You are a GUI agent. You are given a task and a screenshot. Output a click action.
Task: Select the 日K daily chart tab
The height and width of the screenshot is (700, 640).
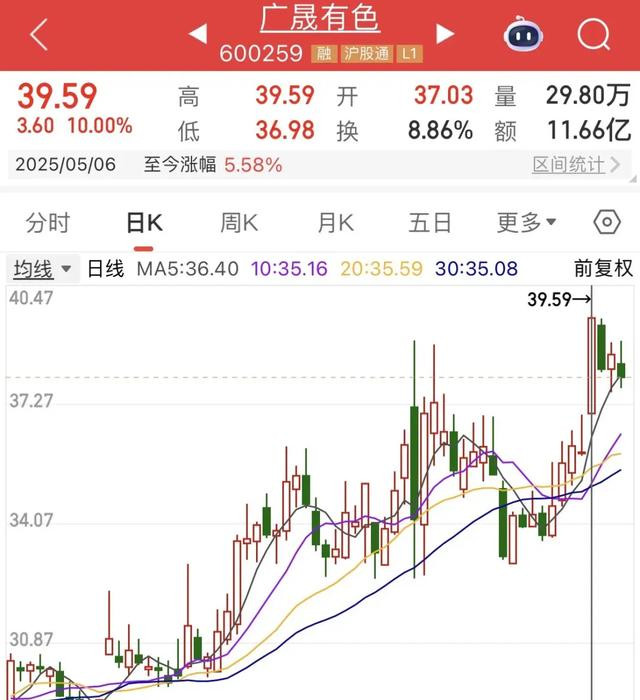144,222
